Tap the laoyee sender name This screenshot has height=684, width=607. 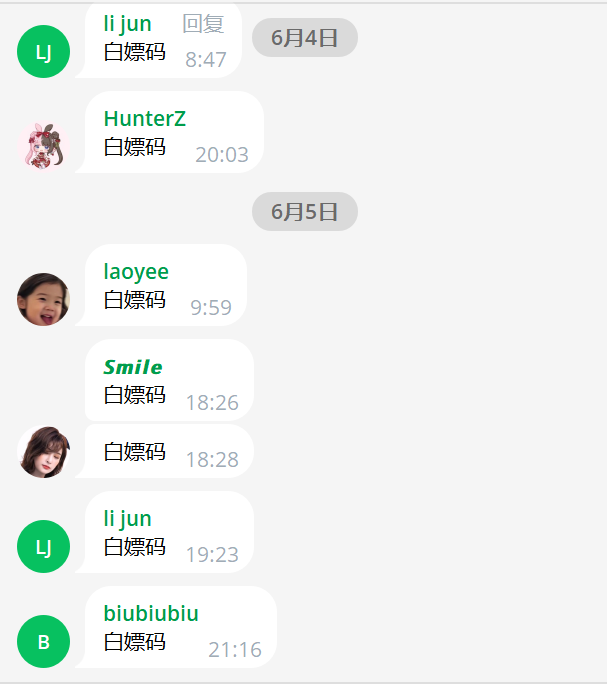click(x=136, y=271)
